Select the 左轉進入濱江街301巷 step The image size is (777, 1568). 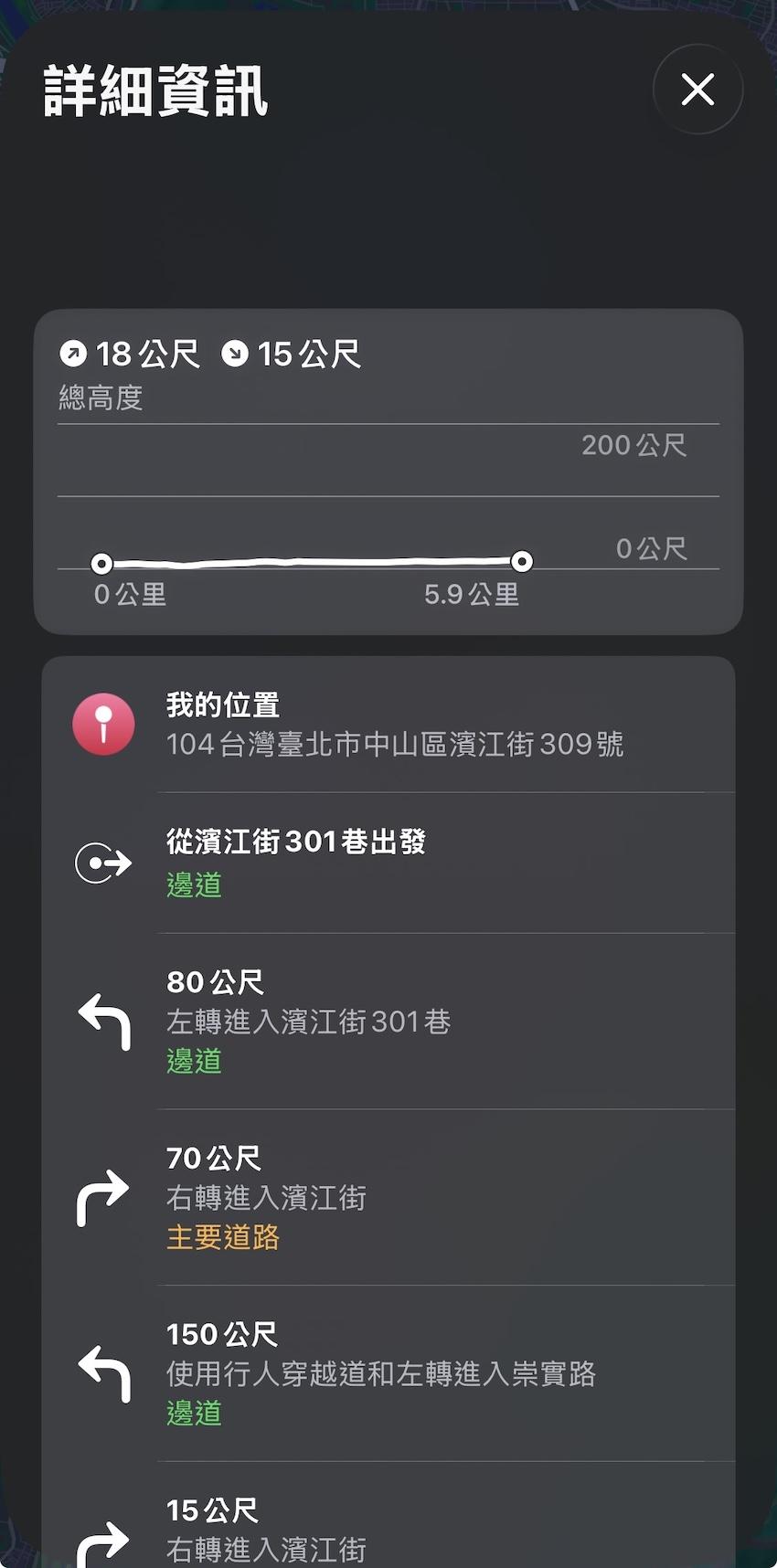(x=393, y=1021)
